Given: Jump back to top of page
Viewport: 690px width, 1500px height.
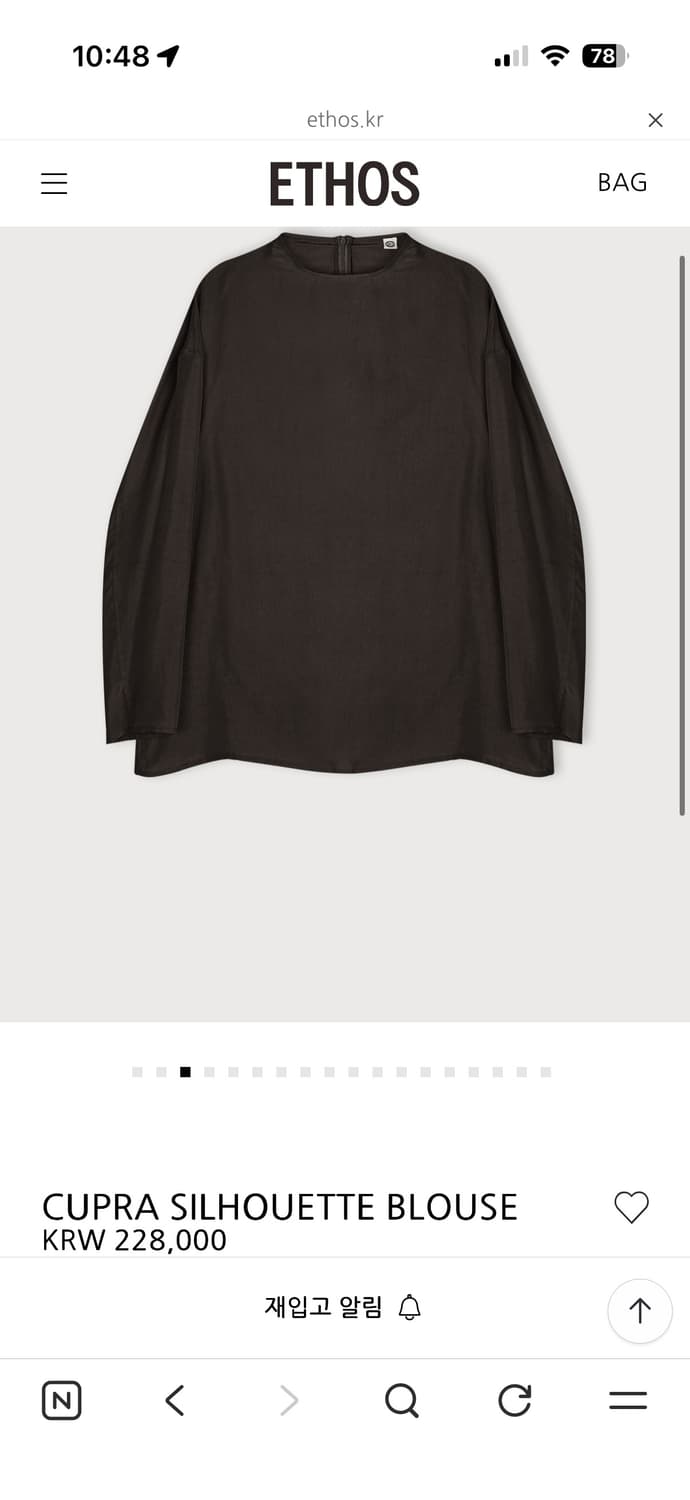Looking at the screenshot, I should (x=639, y=1310).
